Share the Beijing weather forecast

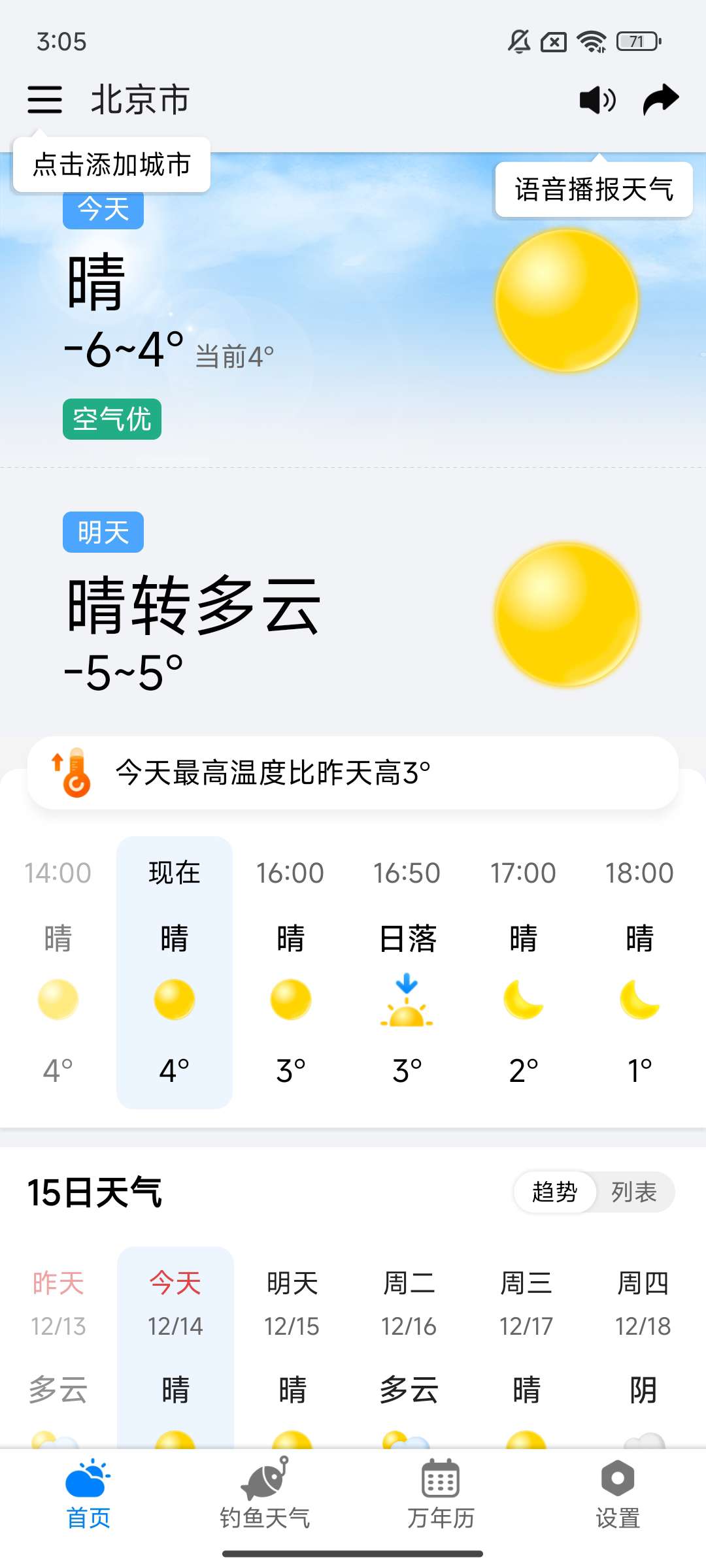(660, 100)
